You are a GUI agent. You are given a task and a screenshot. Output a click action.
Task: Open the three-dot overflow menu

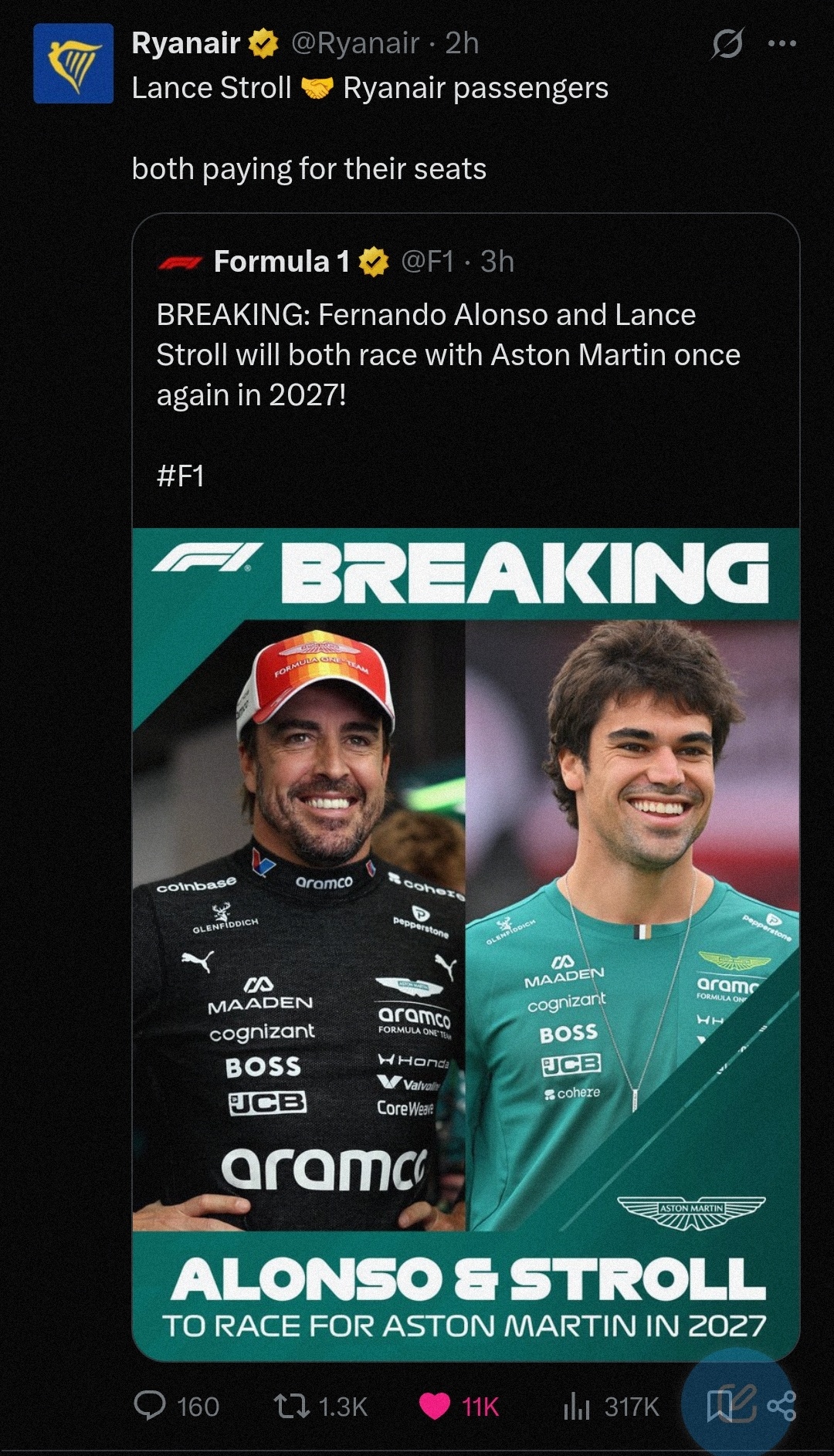point(782,43)
